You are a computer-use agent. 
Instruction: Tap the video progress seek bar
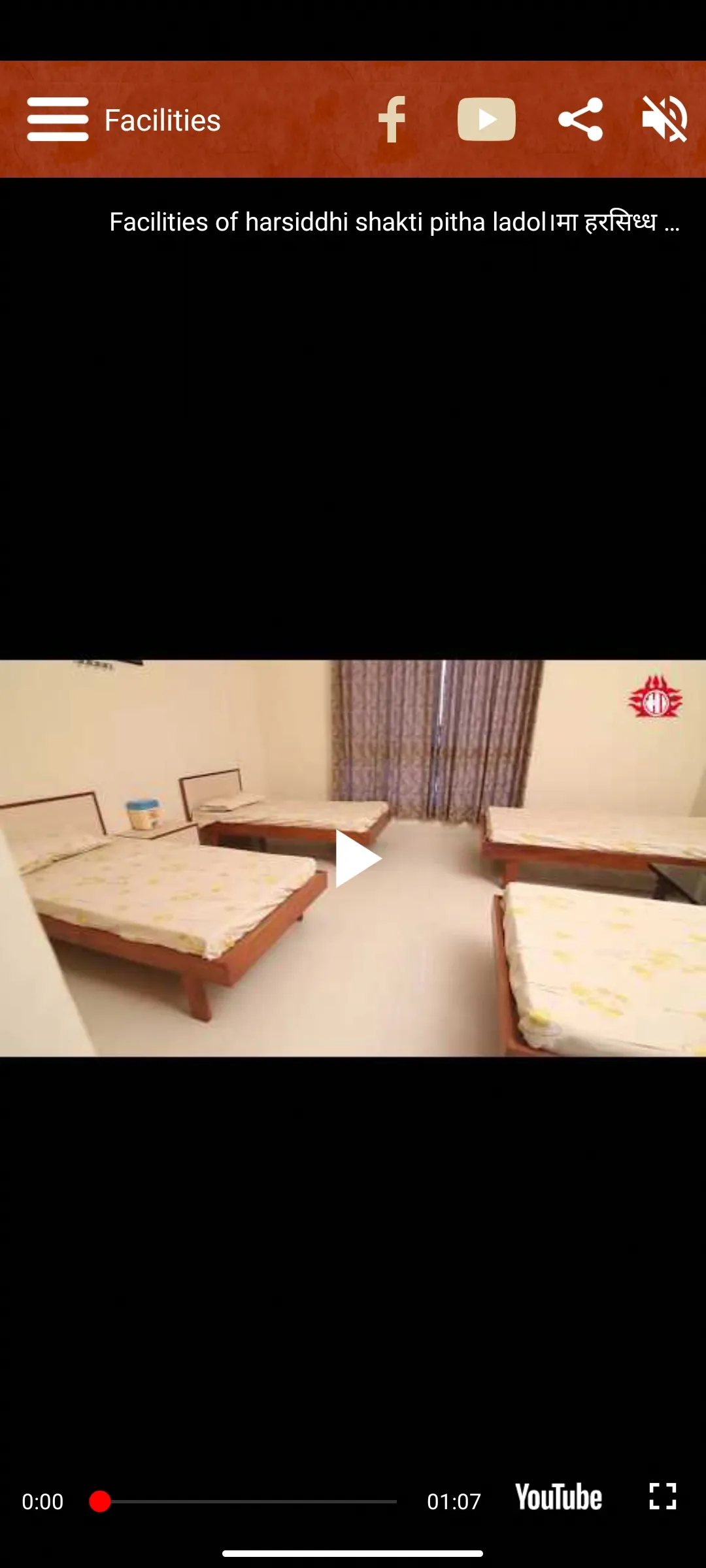(x=248, y=1501)
